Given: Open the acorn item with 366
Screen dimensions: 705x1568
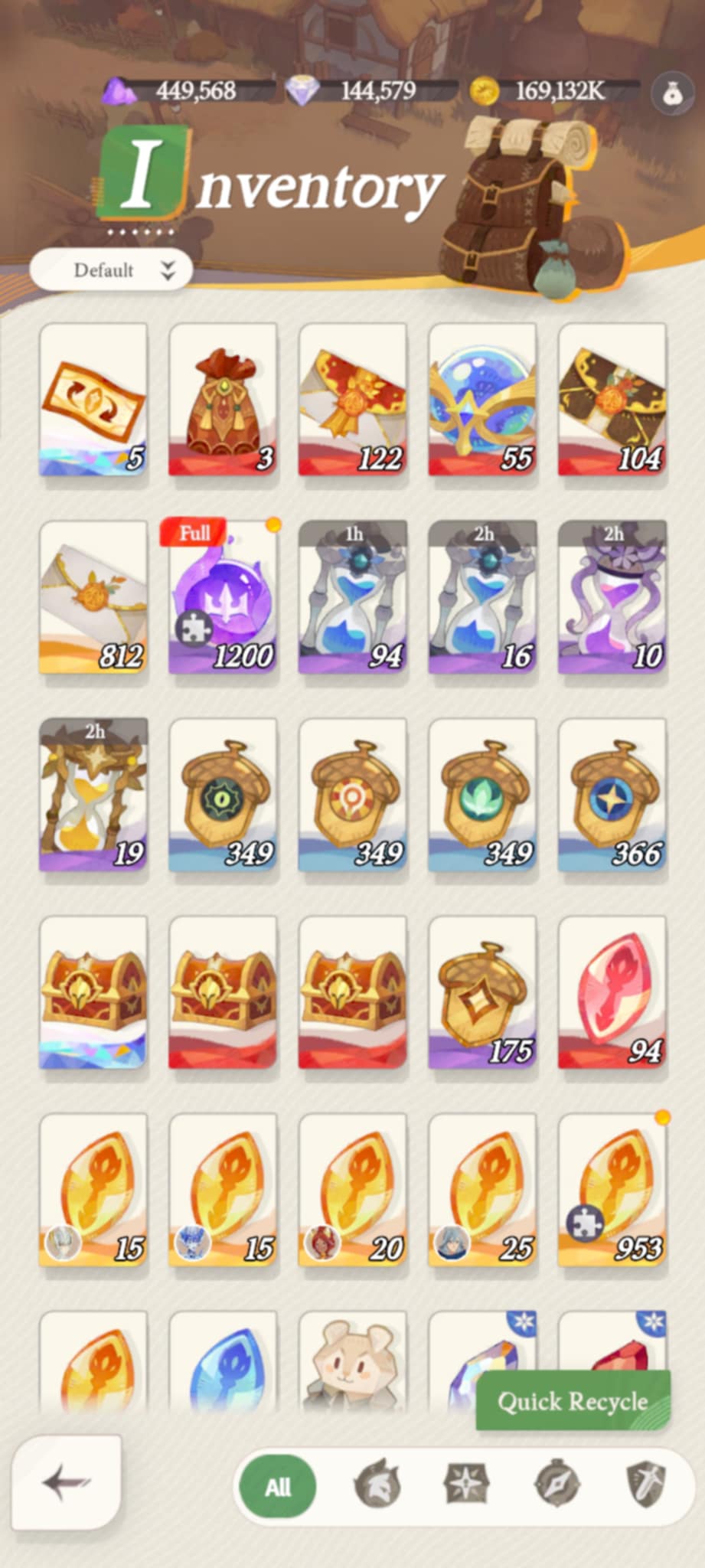Looking at the screenshot, I should (x=612, y=794).
